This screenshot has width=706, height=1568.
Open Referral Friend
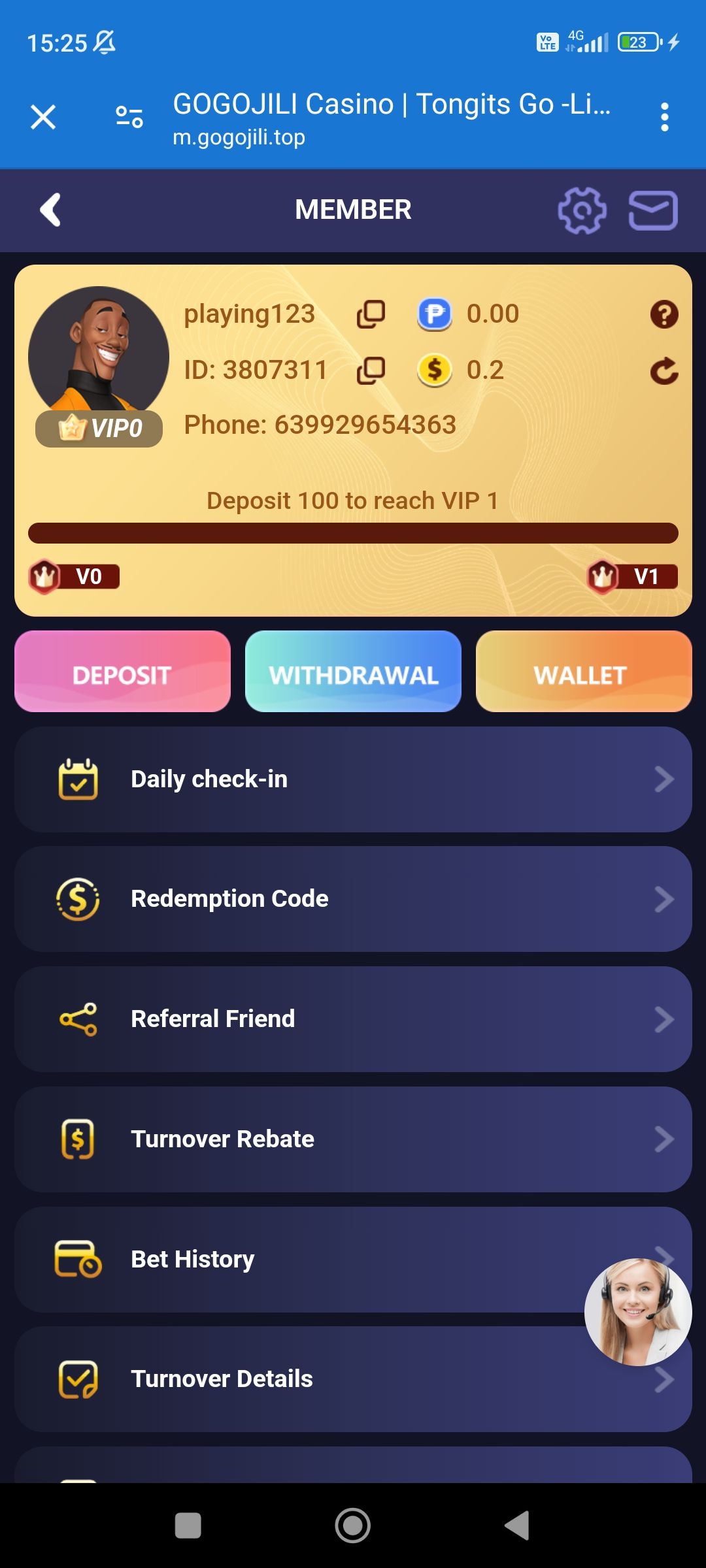pos(353,1019)
